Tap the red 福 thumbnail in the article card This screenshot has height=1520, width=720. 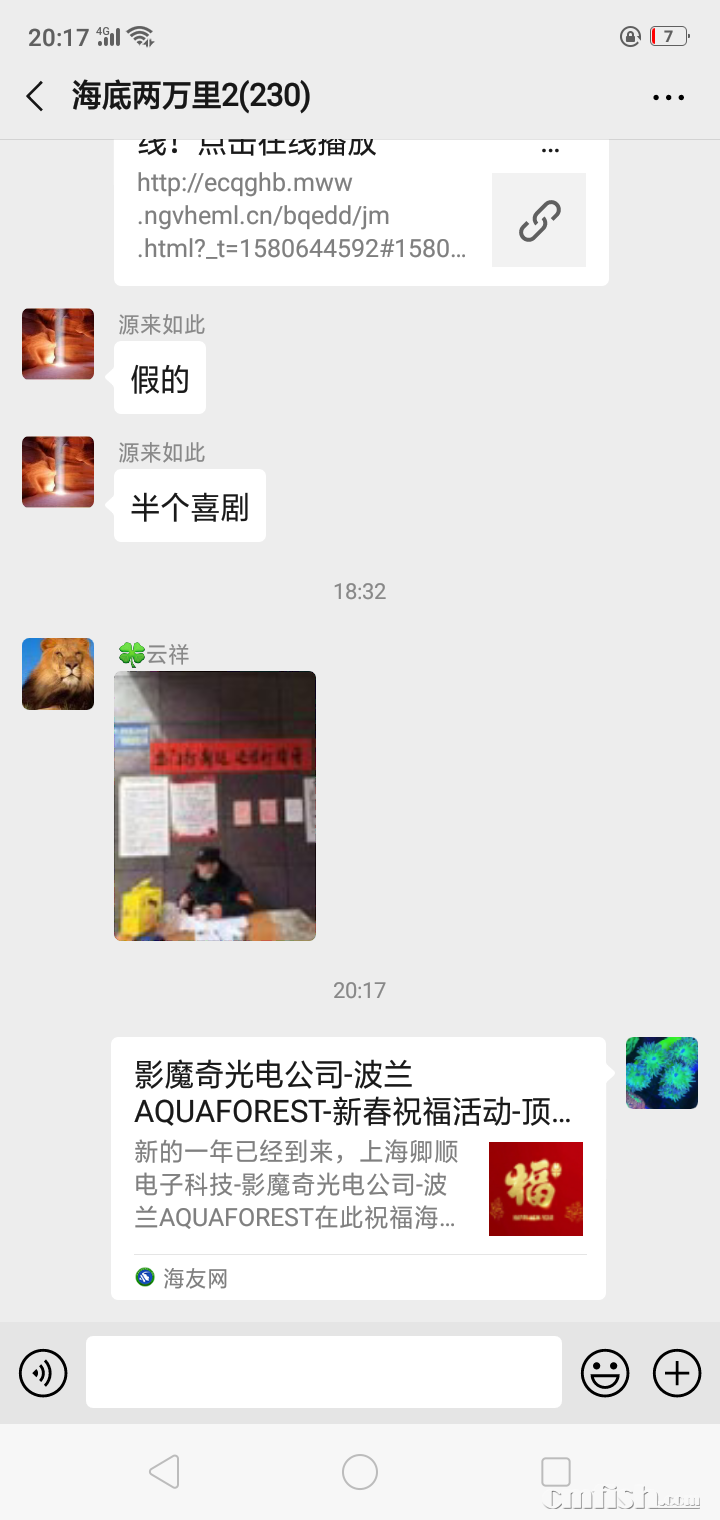pyautogui.click(x=535, y=1189)
